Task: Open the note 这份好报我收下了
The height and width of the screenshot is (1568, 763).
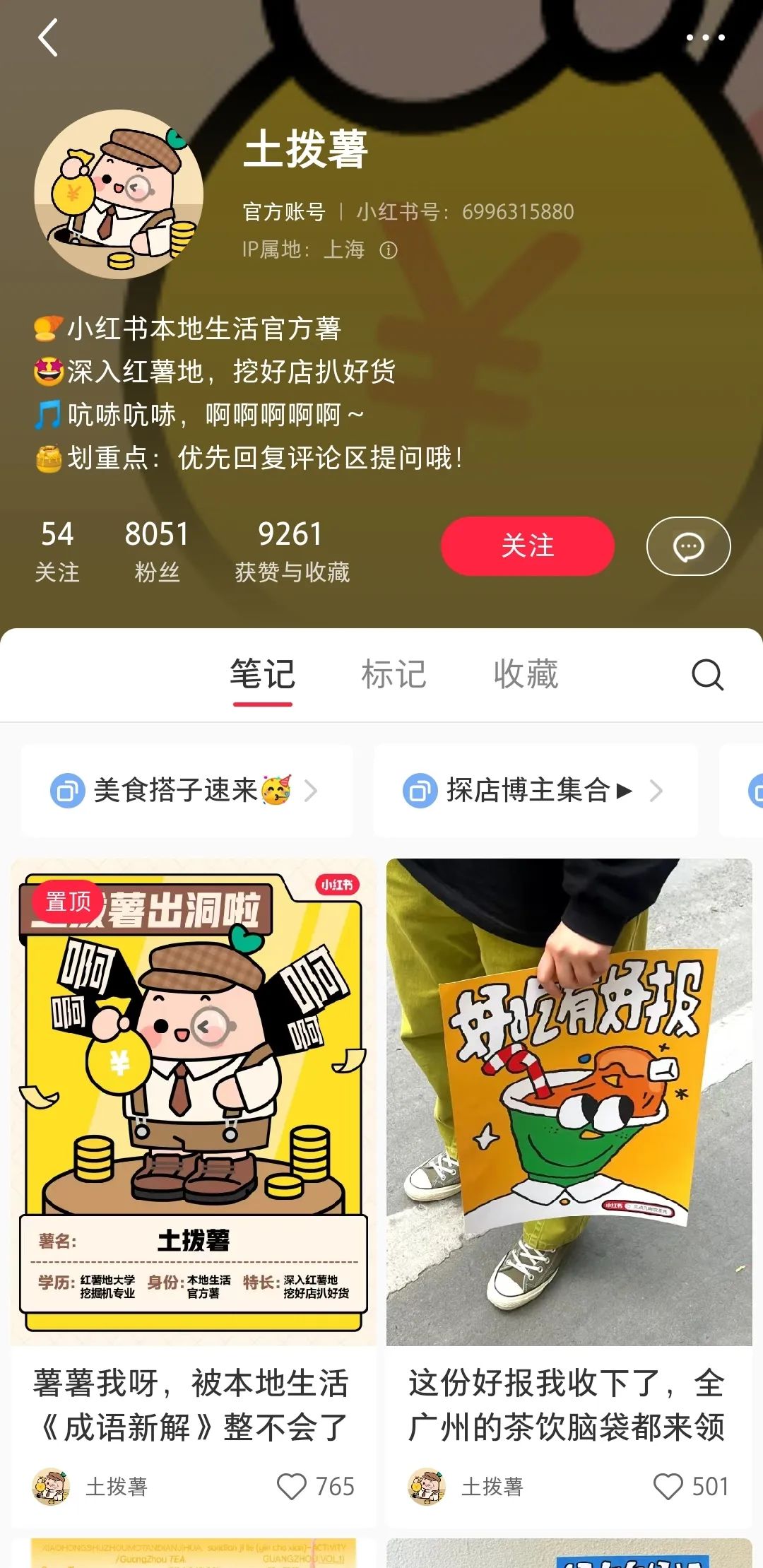Action: [569, 1102]
